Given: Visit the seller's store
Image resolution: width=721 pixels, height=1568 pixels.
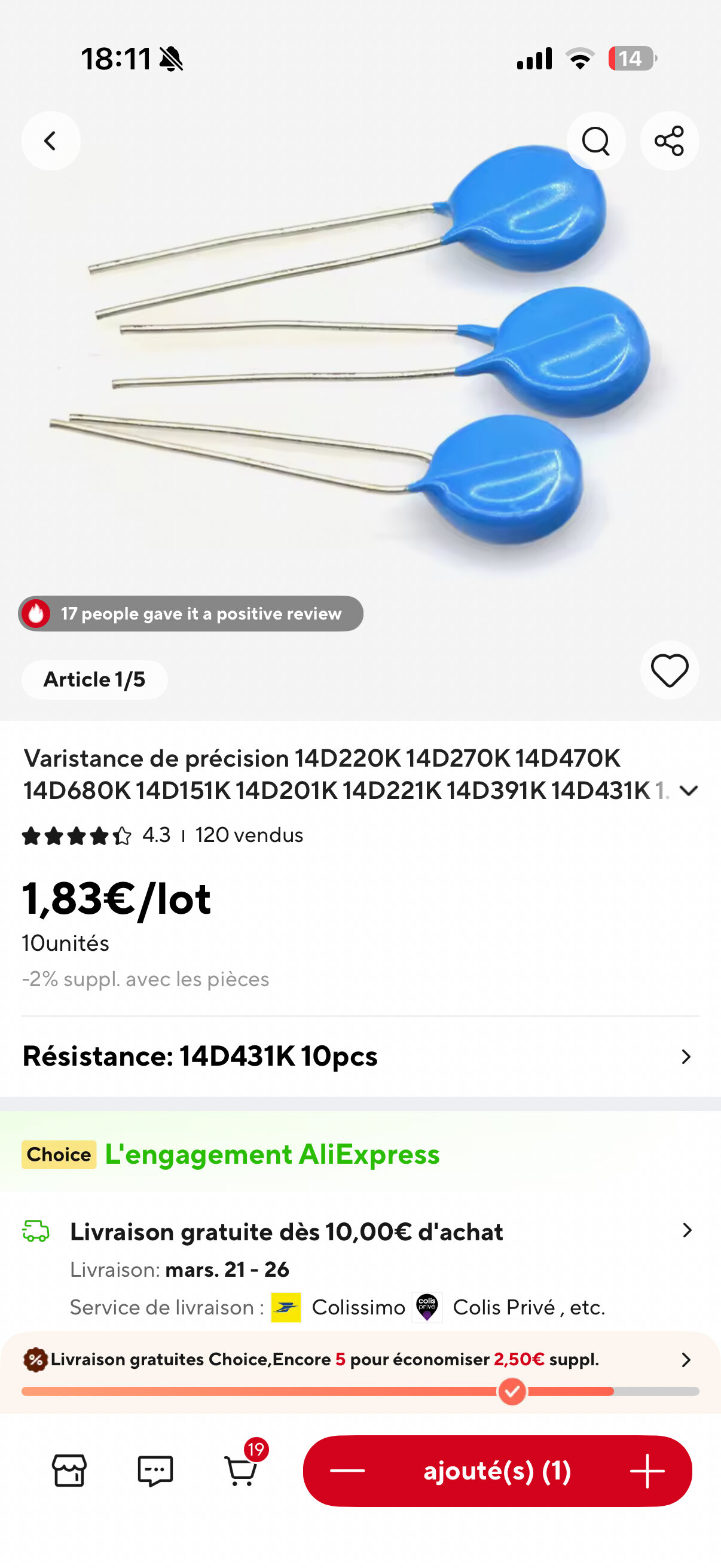Looking at the screenshot, I should click(69, 1471).
